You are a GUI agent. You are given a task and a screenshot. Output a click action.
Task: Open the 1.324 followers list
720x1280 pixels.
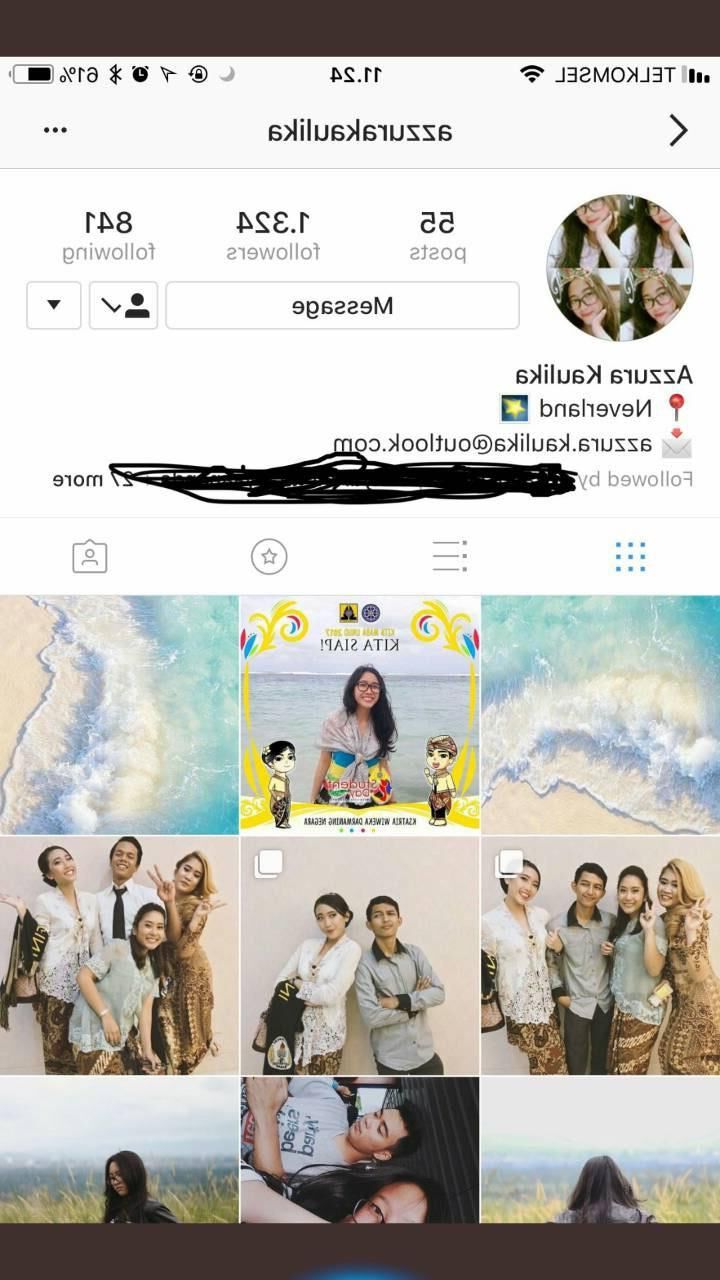click(x=273, y=234)
